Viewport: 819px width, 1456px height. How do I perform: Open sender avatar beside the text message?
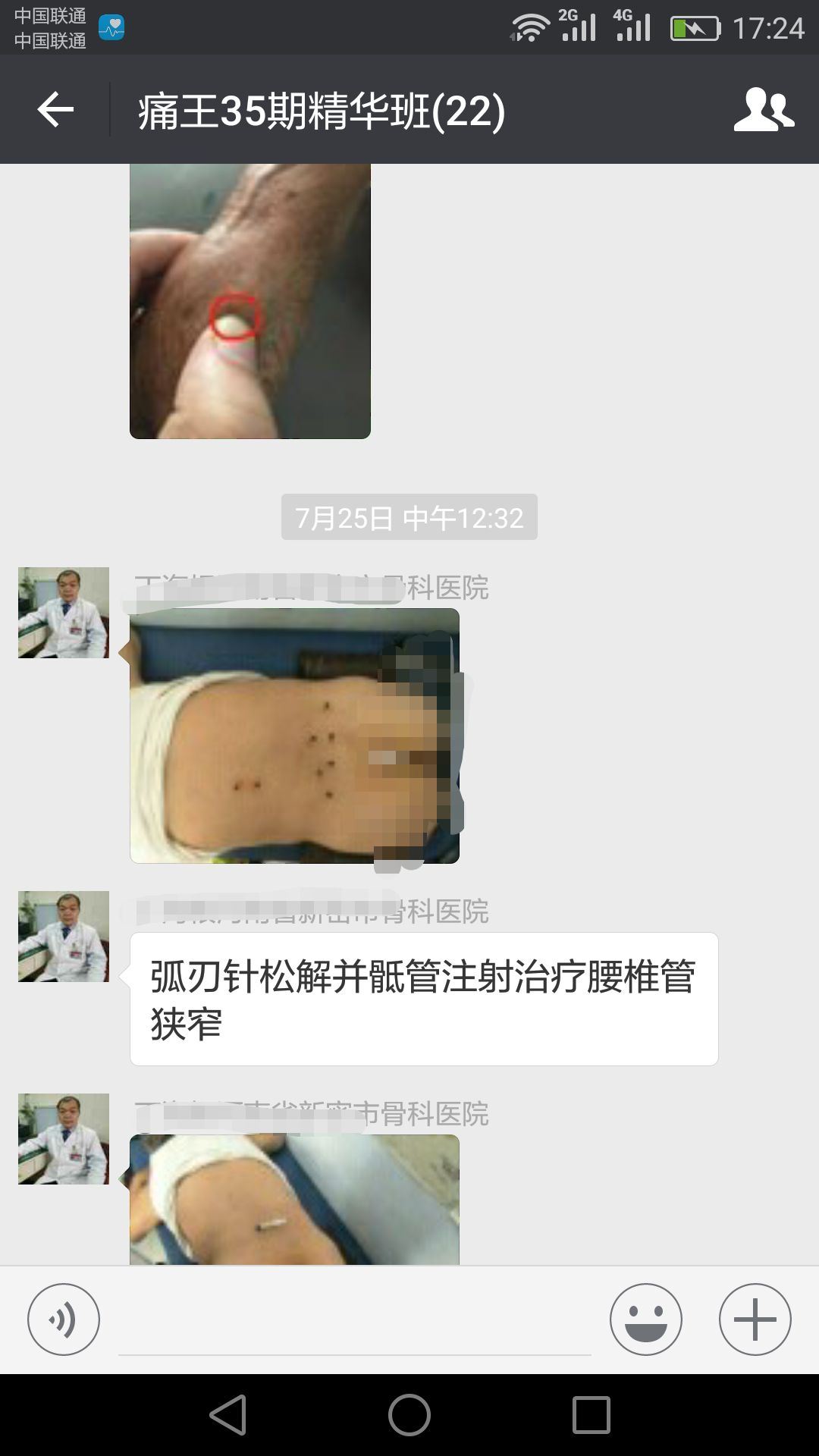click(x=64, y=937)
